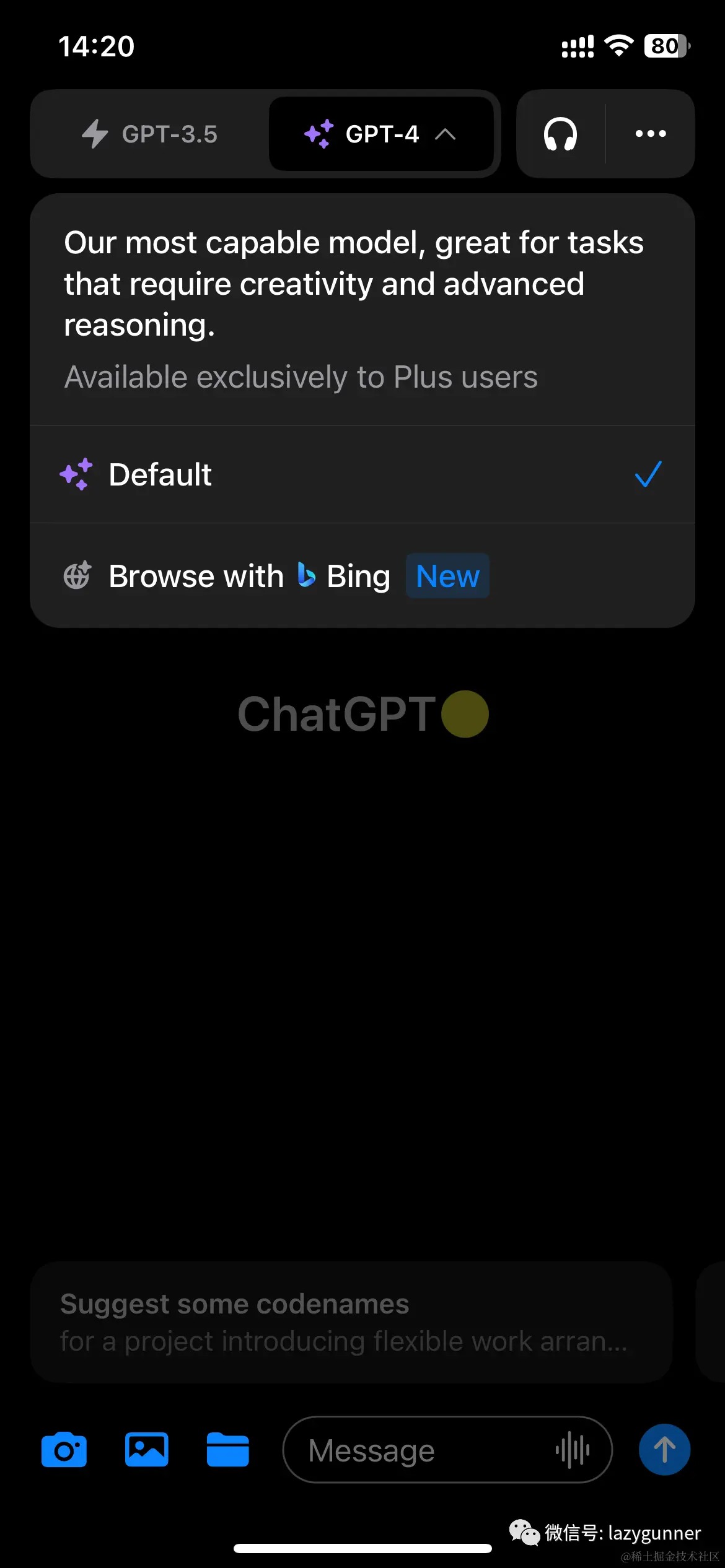Tap the Suggest some codenames prompt card
Image resolution: width=725 pixels, height=1568 pixels.
[351, 1322]
